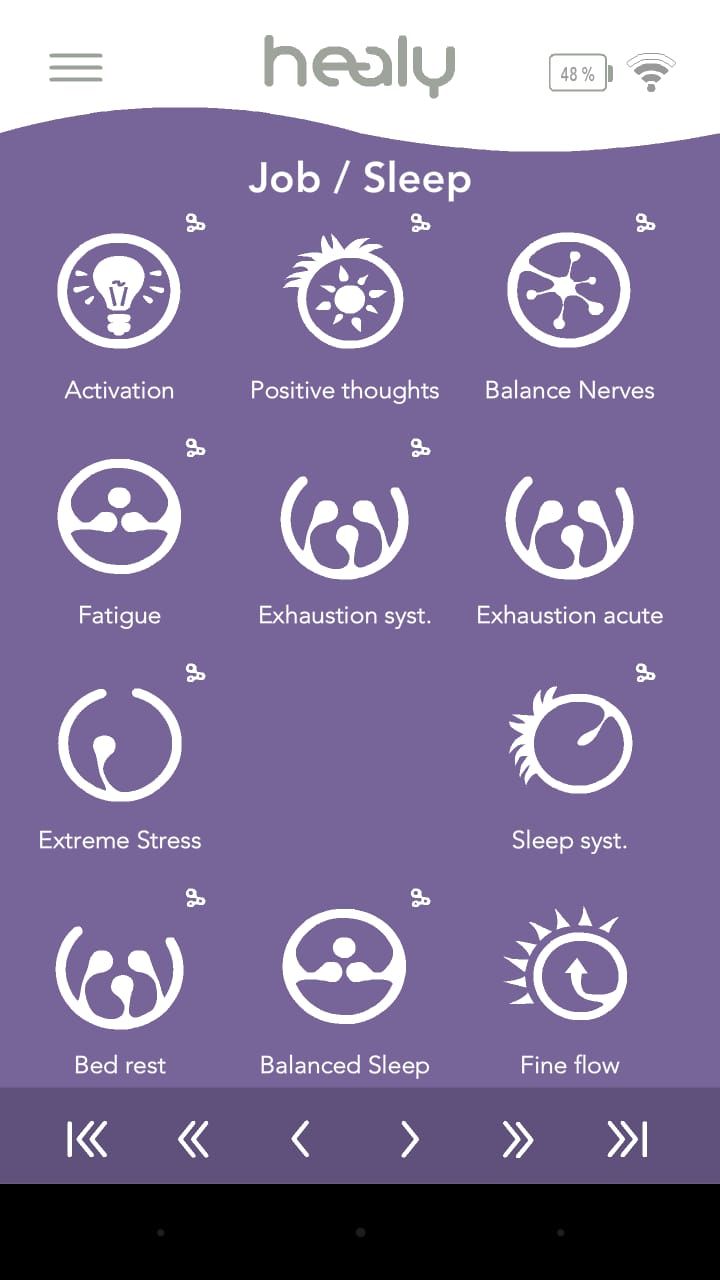Skip back several pages
This screenshot has width=720, height=1280.
pyautogui.click(x=193, y=1139)
